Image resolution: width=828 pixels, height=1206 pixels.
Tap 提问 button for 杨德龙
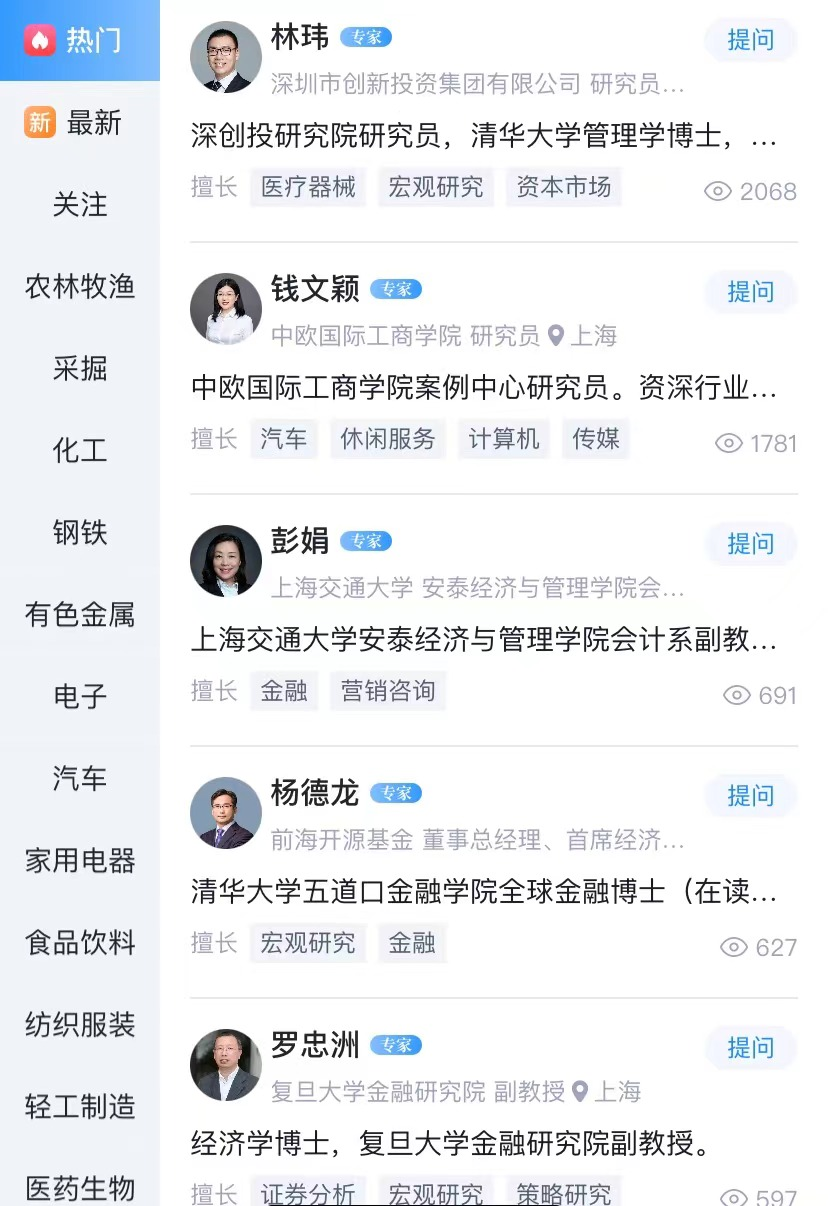click(x=750, y=796)
